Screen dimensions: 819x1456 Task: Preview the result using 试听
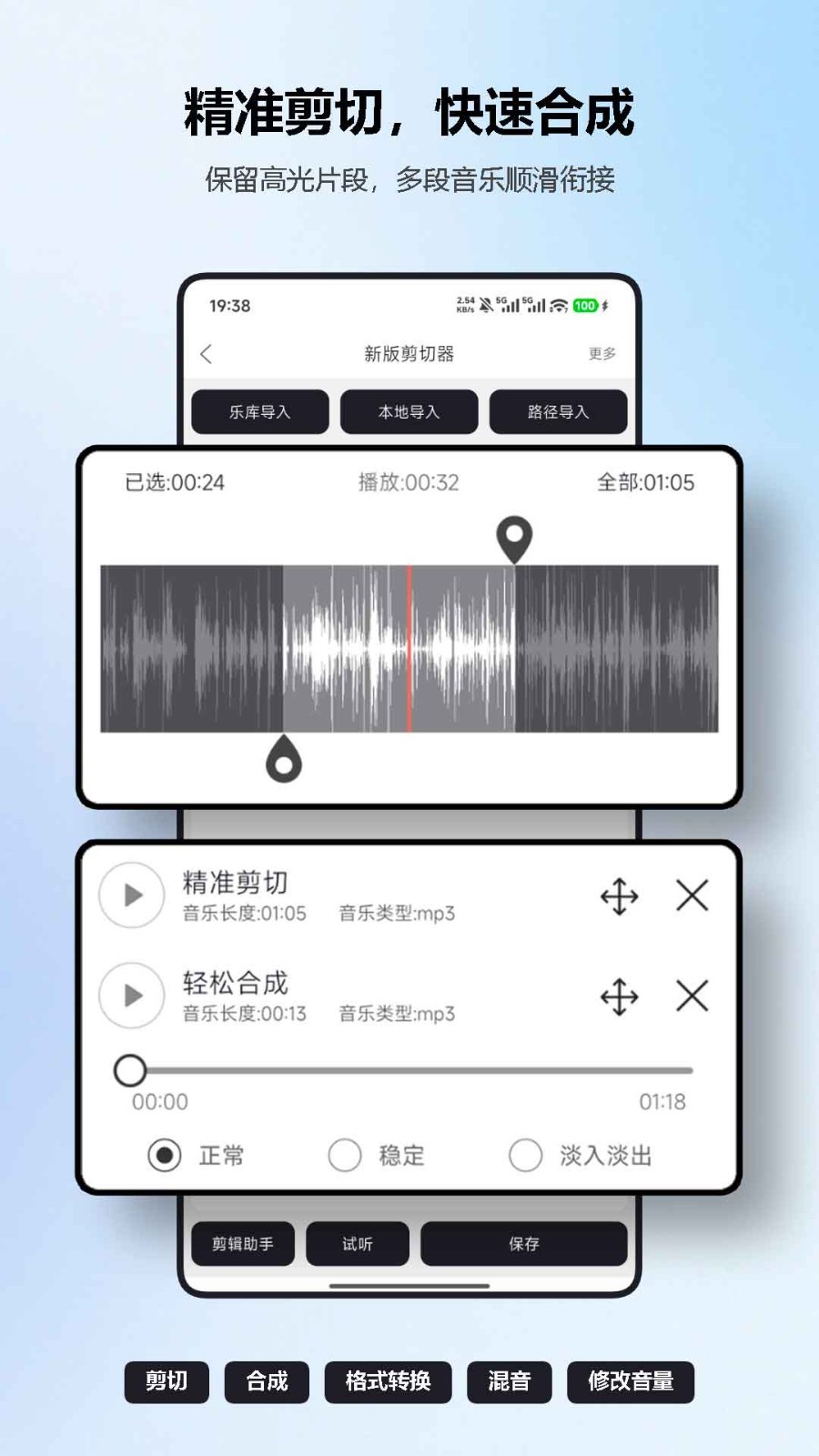pyautogui.click(x=356, y=1244)
